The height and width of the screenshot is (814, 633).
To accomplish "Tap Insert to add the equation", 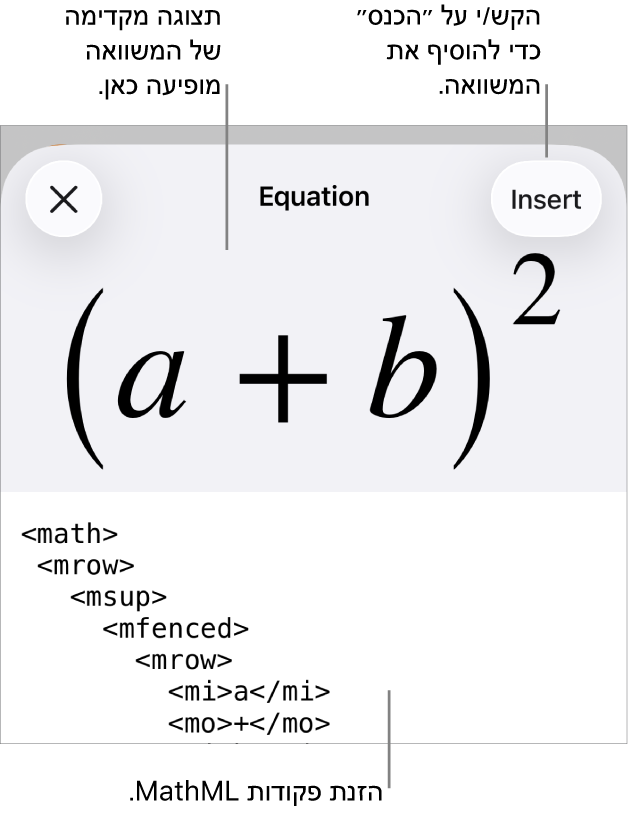I will click(x=545, y=199).
